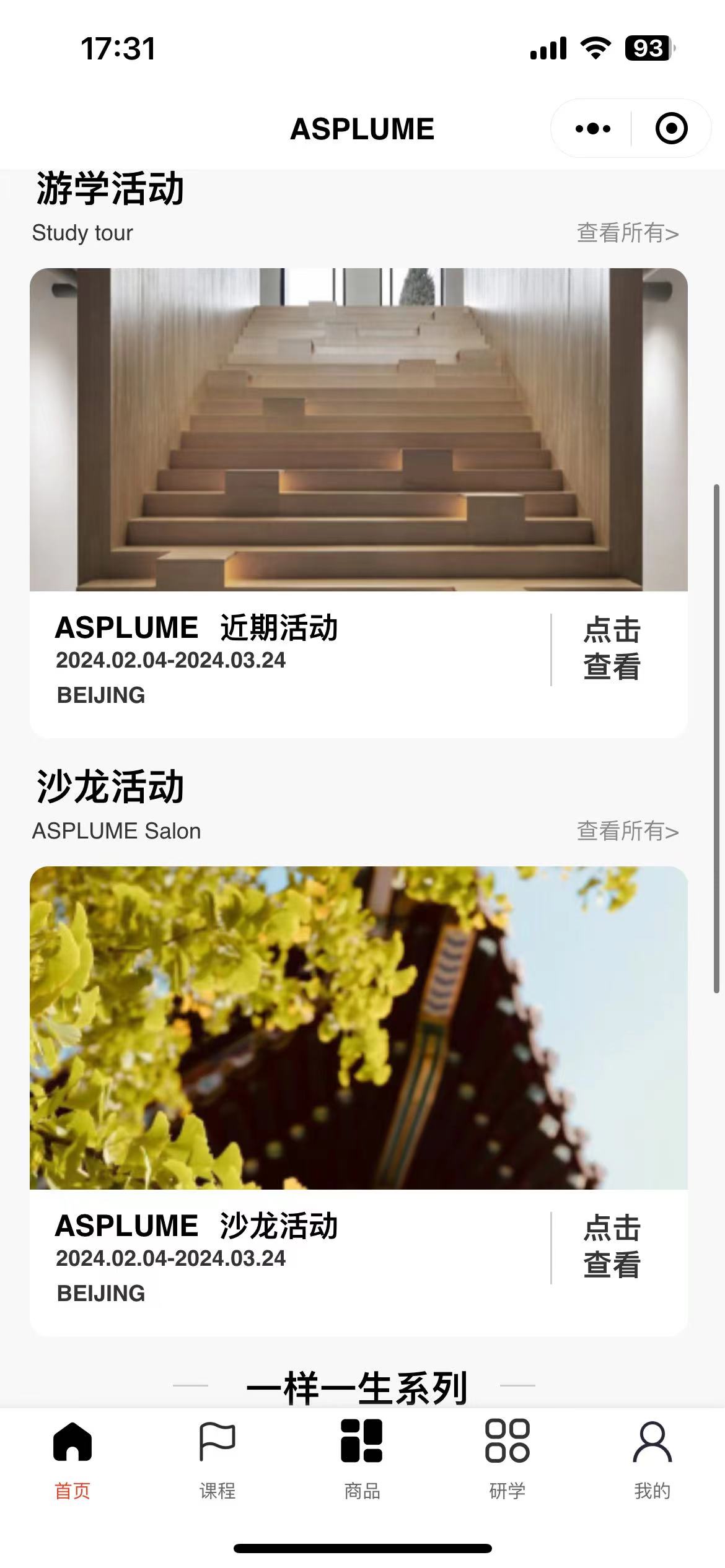Open the 商品 products tab
The height and width of the screenshot is (1568, 725).
[x=362, y=1458]
